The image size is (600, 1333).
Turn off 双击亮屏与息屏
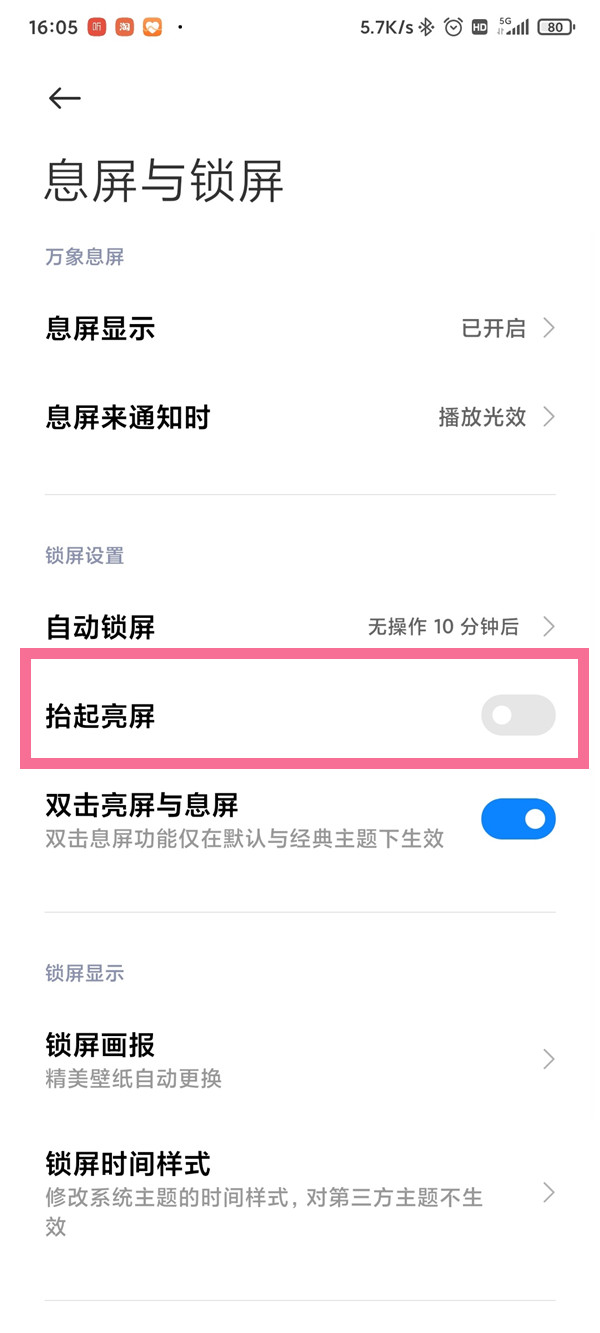[x=517, y=819]
